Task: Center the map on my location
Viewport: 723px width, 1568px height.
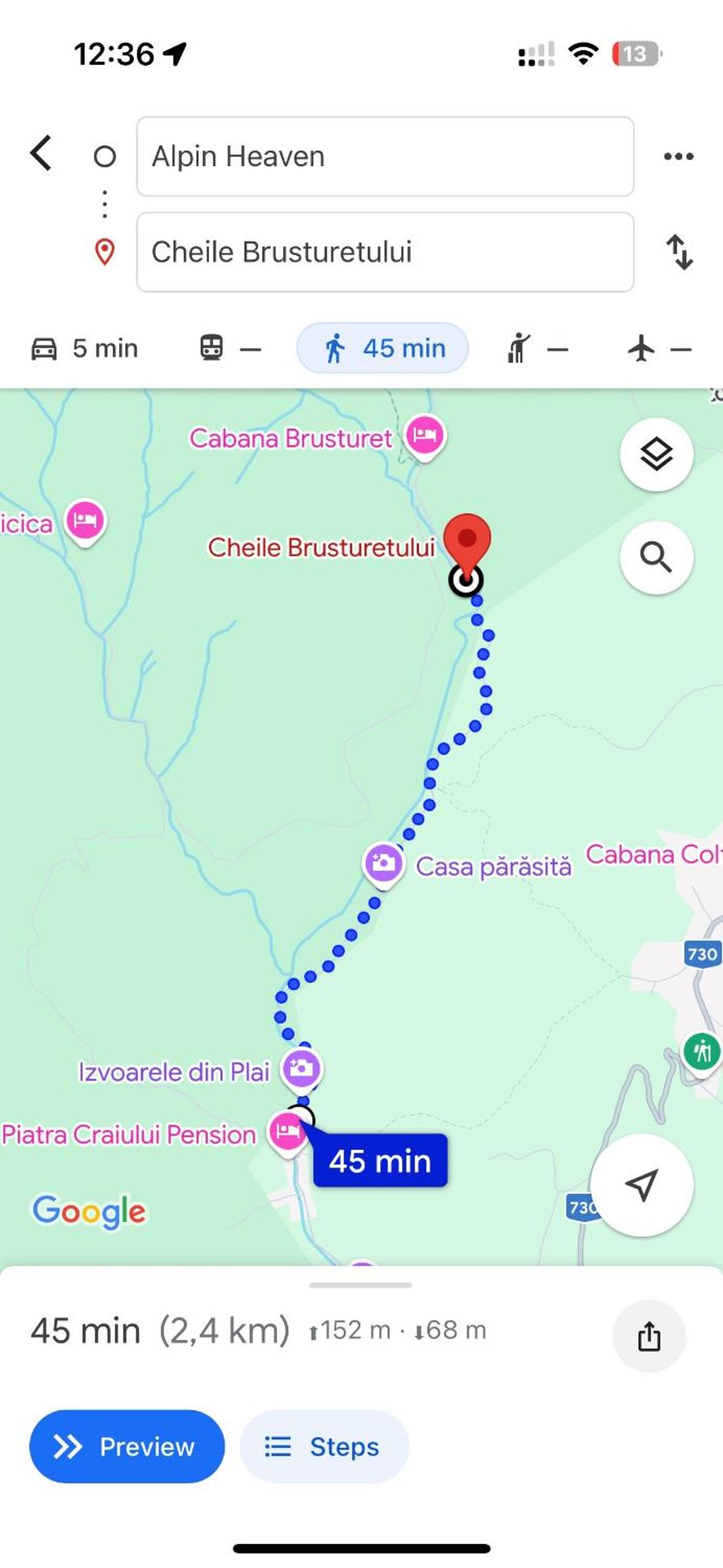Action: pos(641,1185)
